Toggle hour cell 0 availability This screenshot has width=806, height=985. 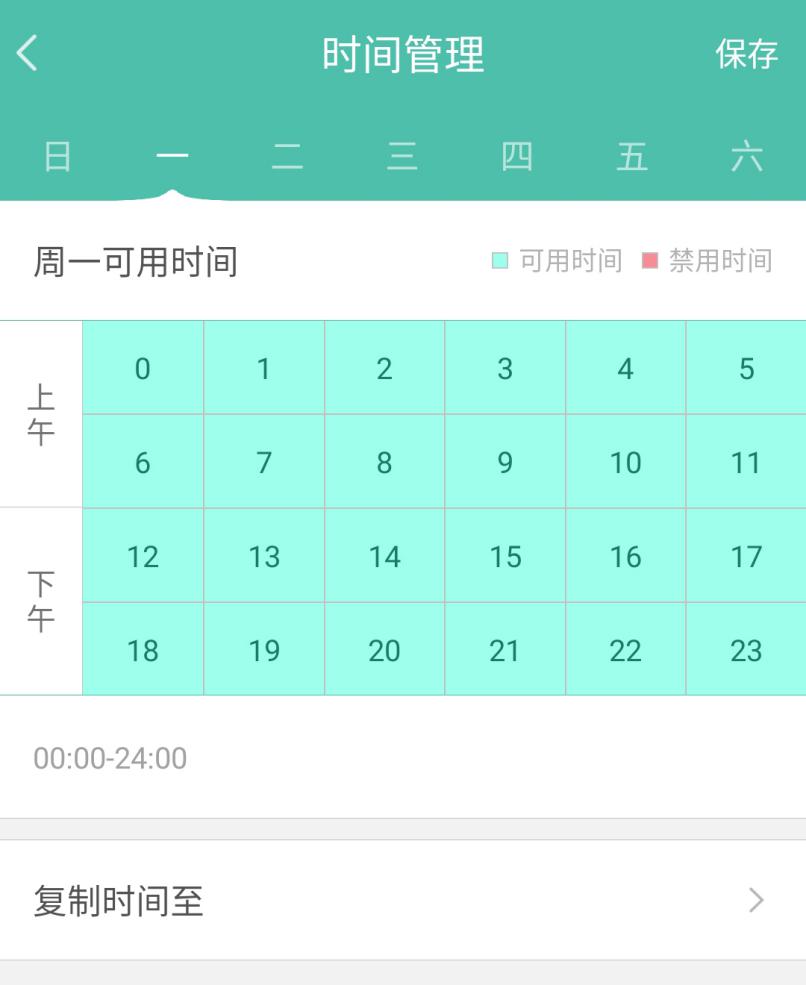coord(142,369)
